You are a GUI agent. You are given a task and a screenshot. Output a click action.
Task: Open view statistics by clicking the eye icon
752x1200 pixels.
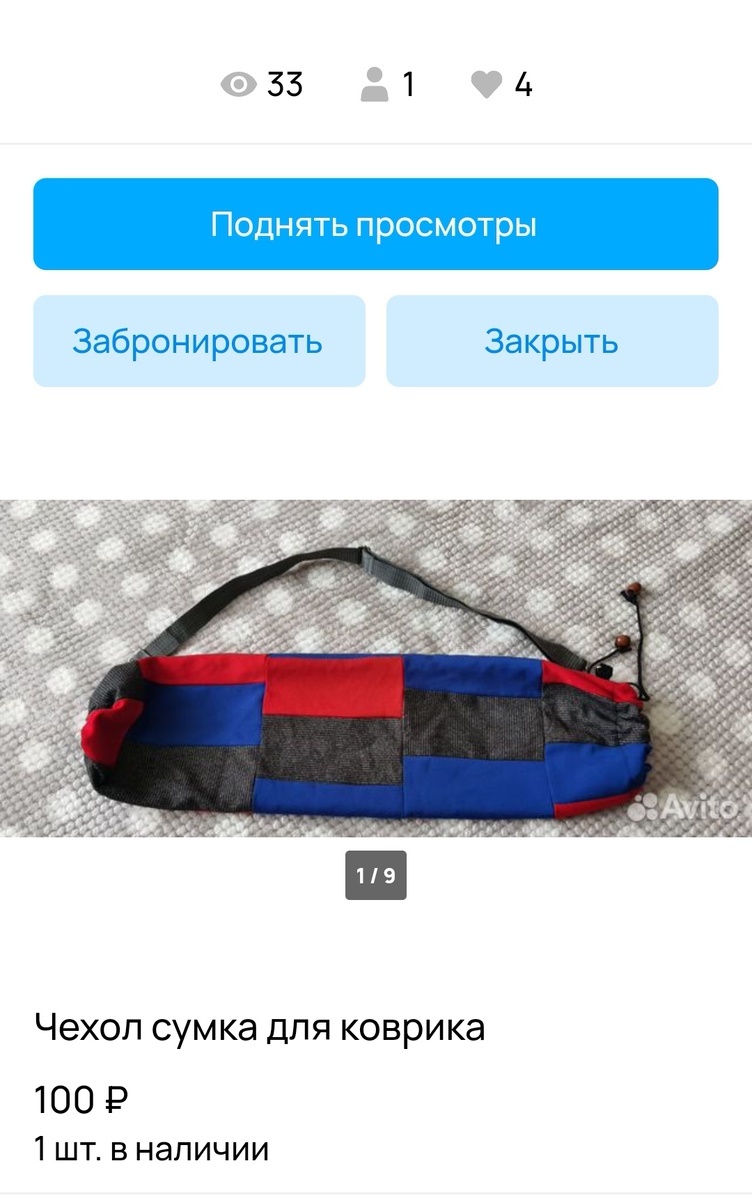coord(238,85)
